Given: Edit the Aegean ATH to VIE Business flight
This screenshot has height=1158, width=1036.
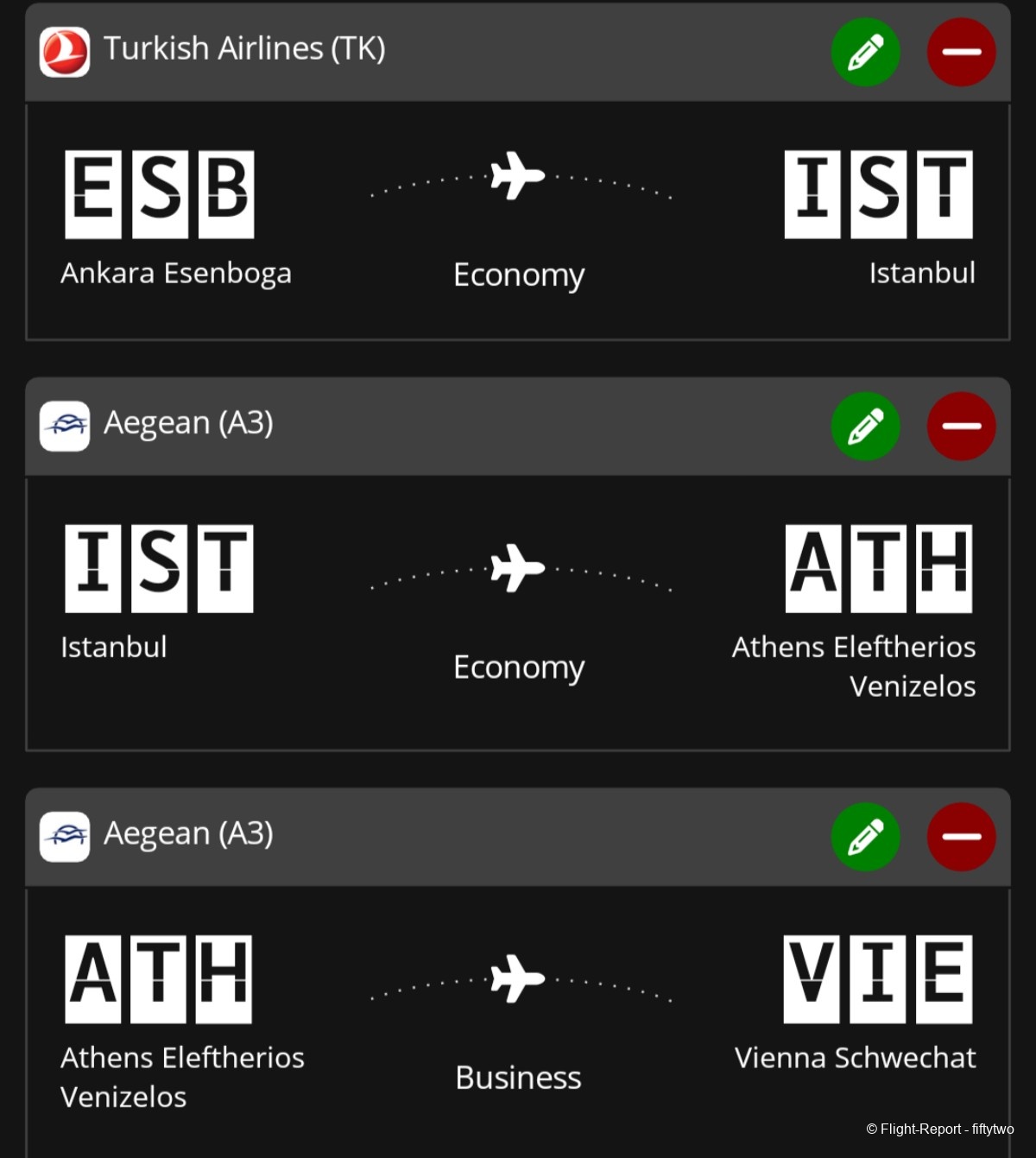Looking at the screenshot, I should 865,836.
